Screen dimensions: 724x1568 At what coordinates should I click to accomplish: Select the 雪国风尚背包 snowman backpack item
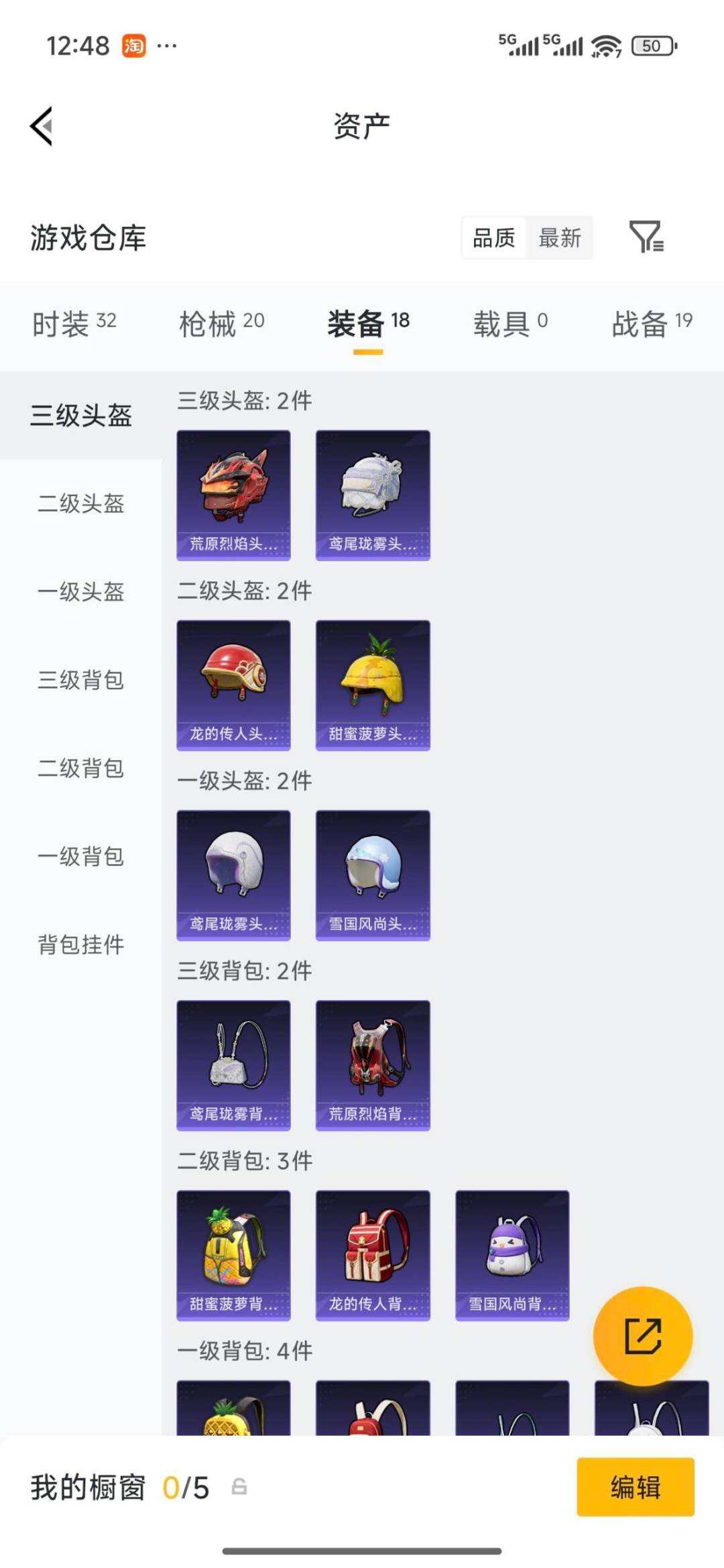(511, 1252)
